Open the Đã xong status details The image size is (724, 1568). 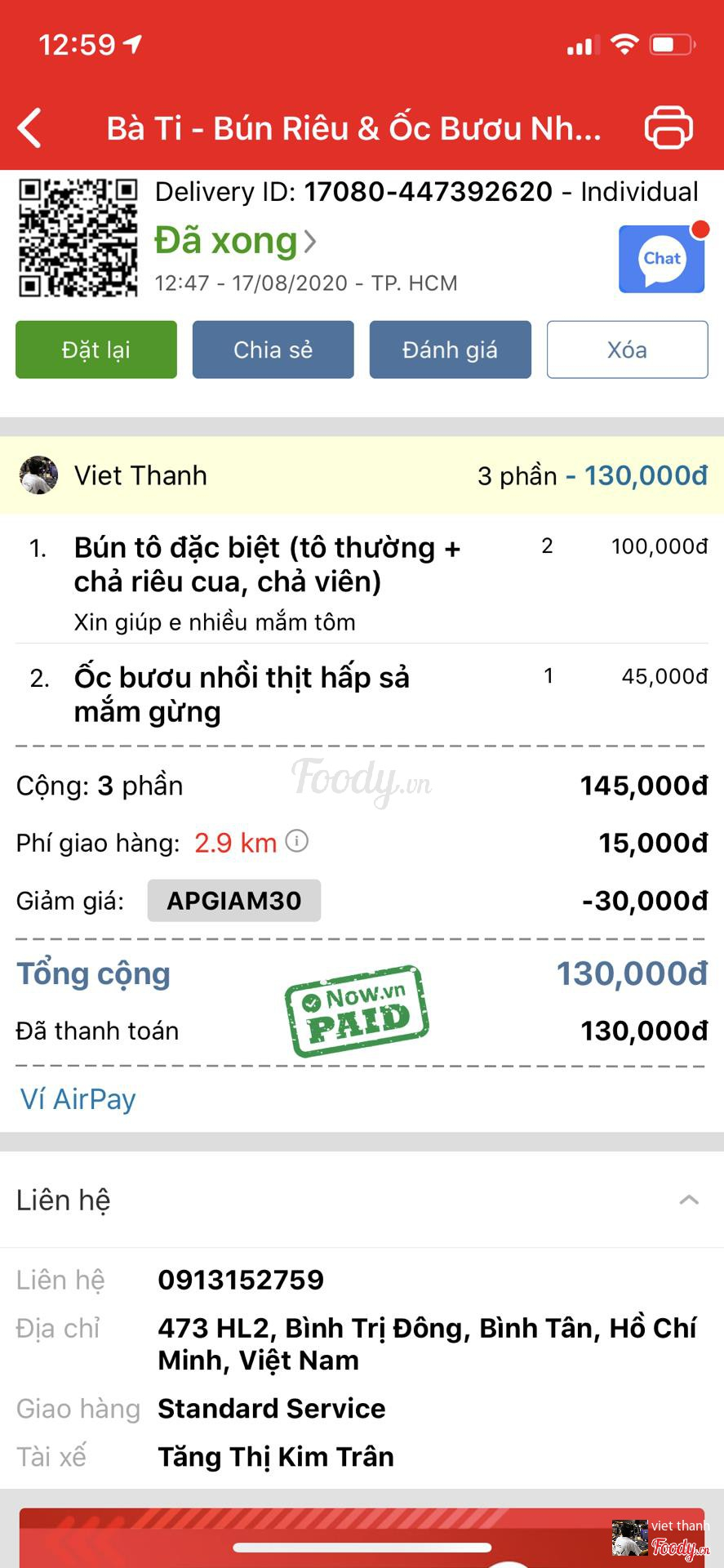[x=235, y=241]
